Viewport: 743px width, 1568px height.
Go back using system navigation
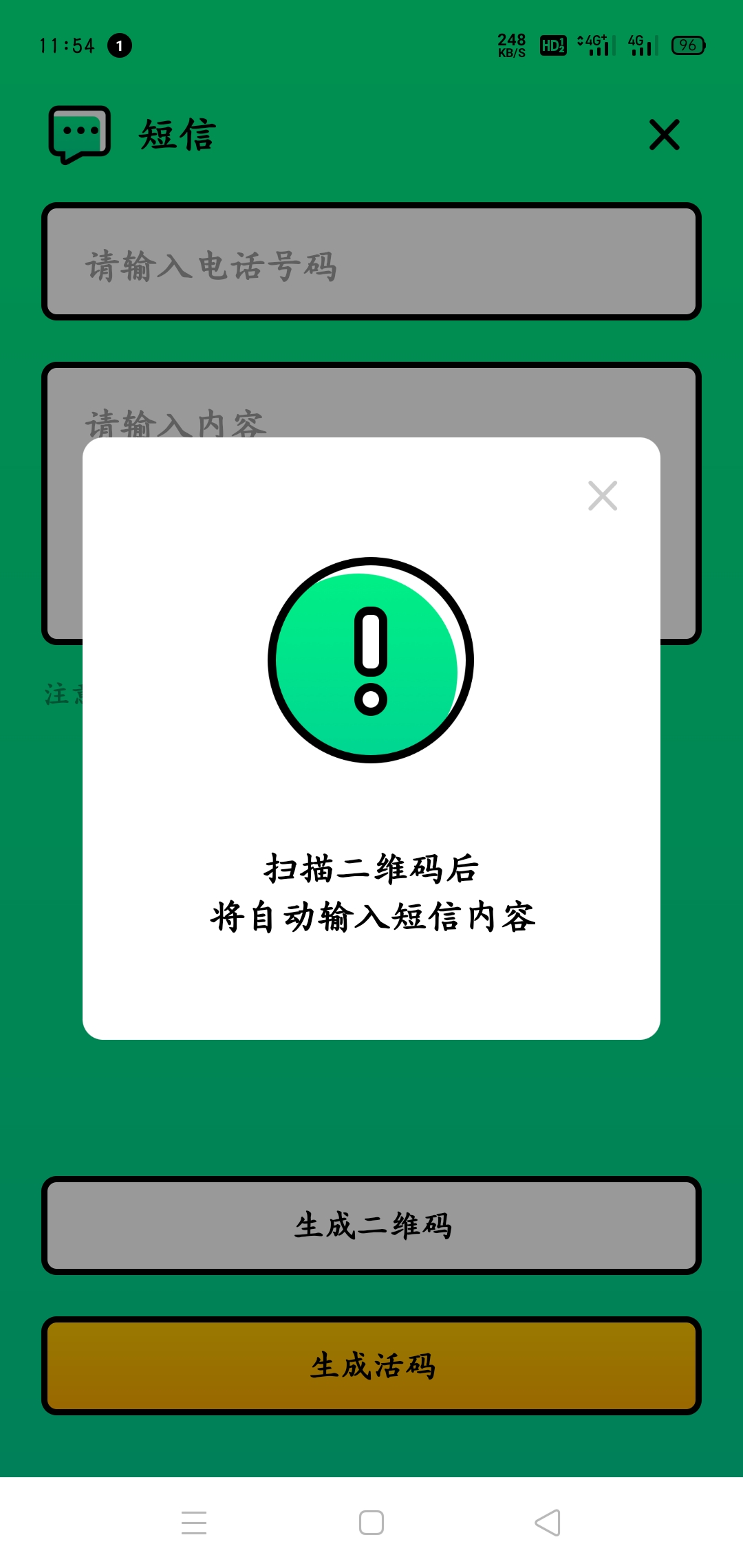point(548,1523)
